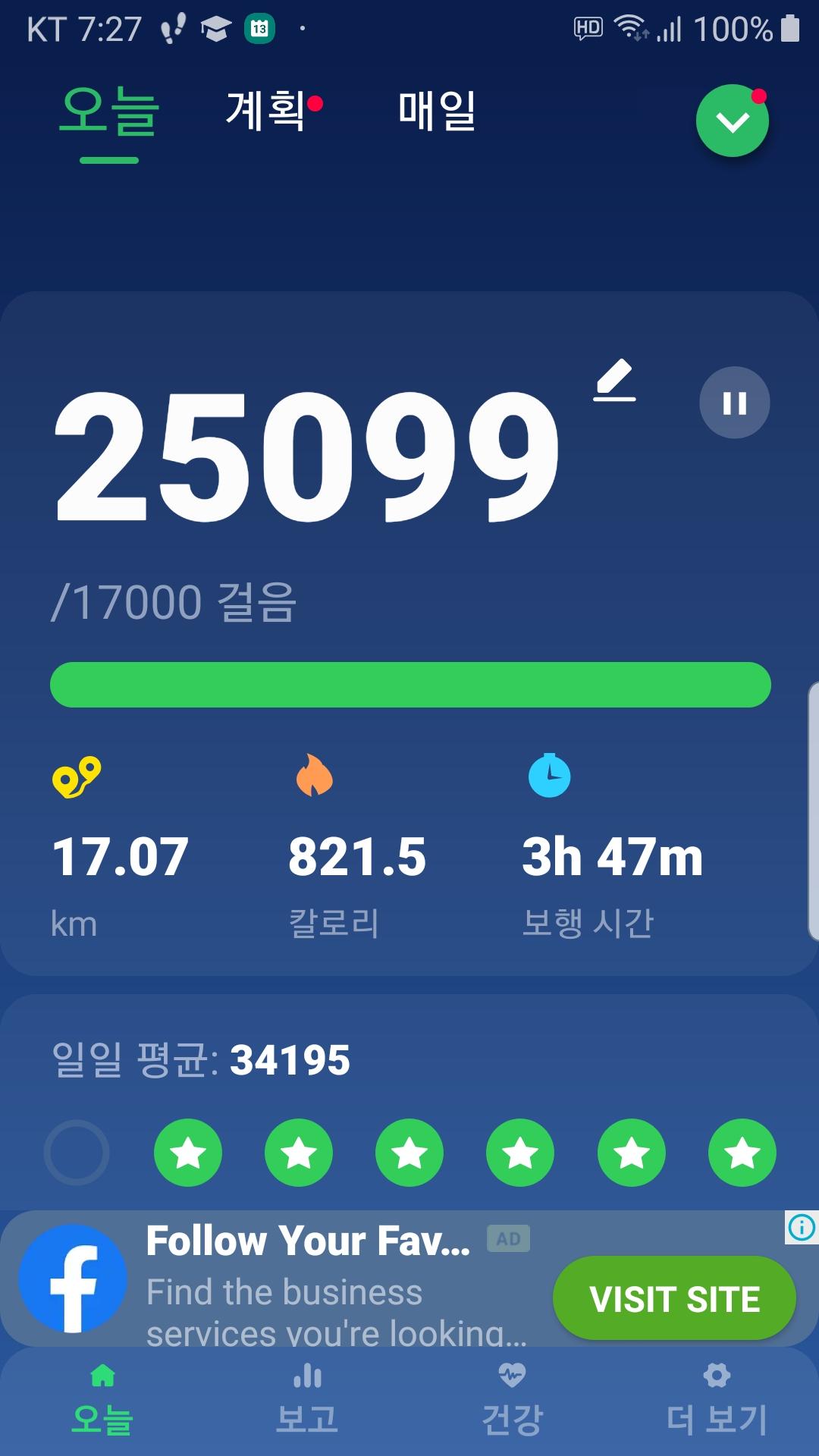Screen dimensions: 819x1456
Task: Pause step counting
Action: pyautogui.click(x=734, y=403)
